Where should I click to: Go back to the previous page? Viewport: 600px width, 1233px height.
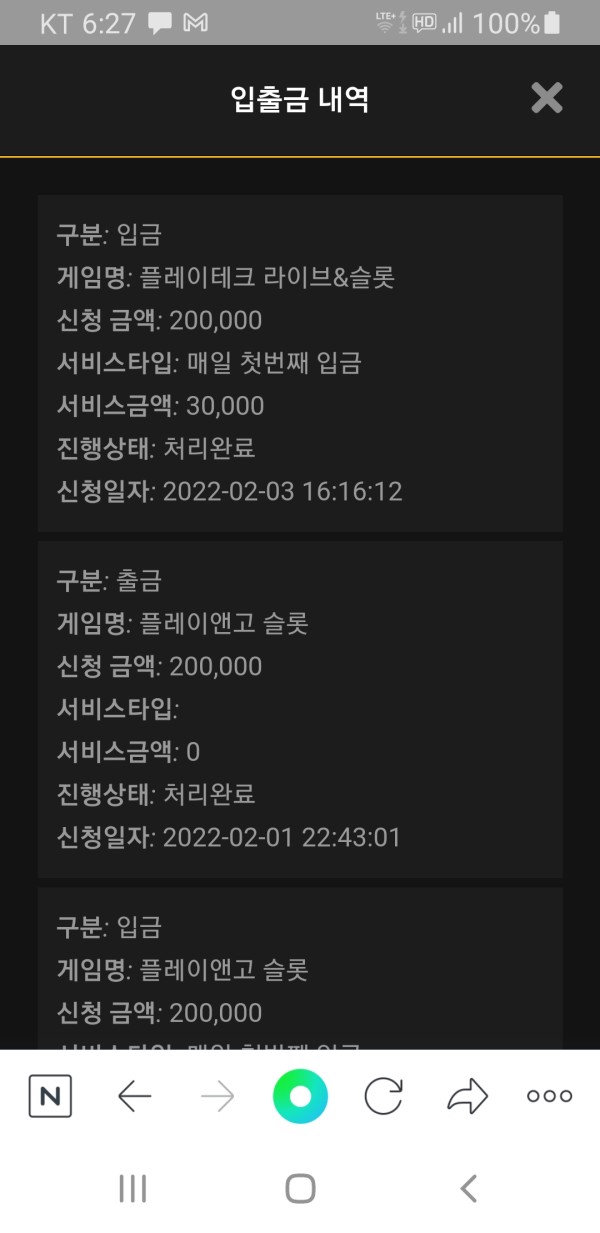coord(134,1097)
